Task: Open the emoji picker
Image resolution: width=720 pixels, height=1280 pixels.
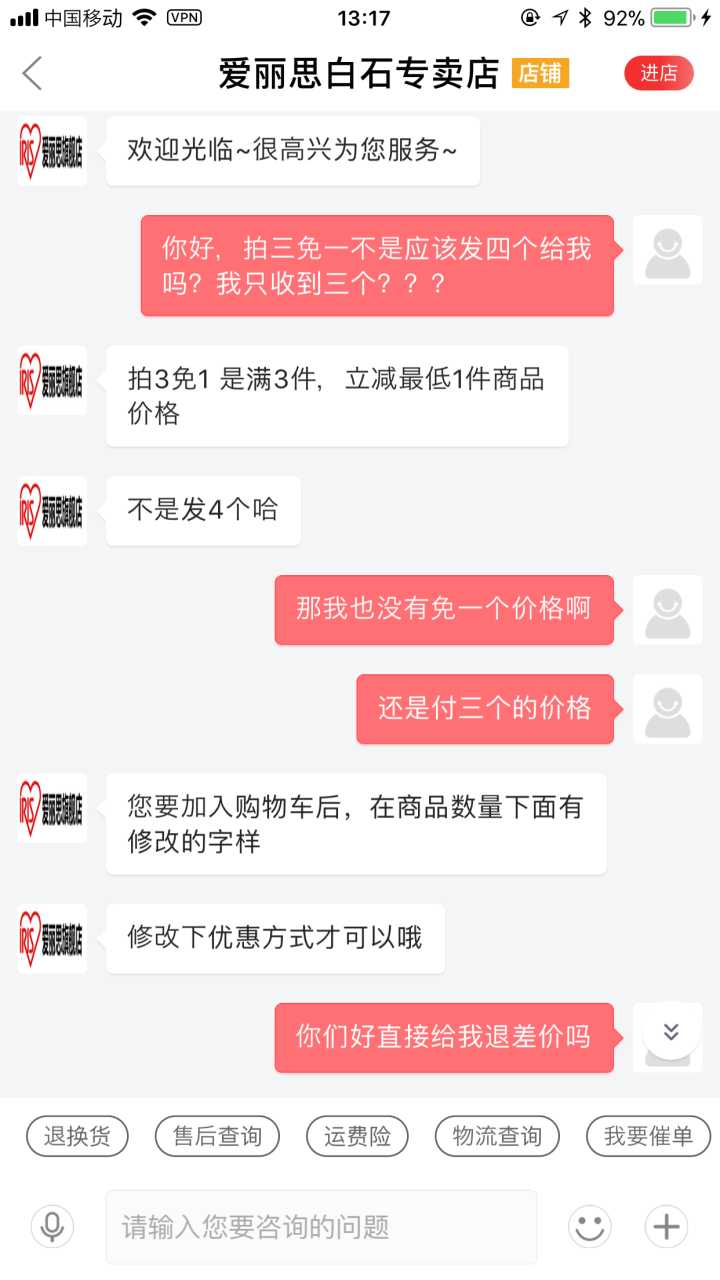Action: [590, 1226]
